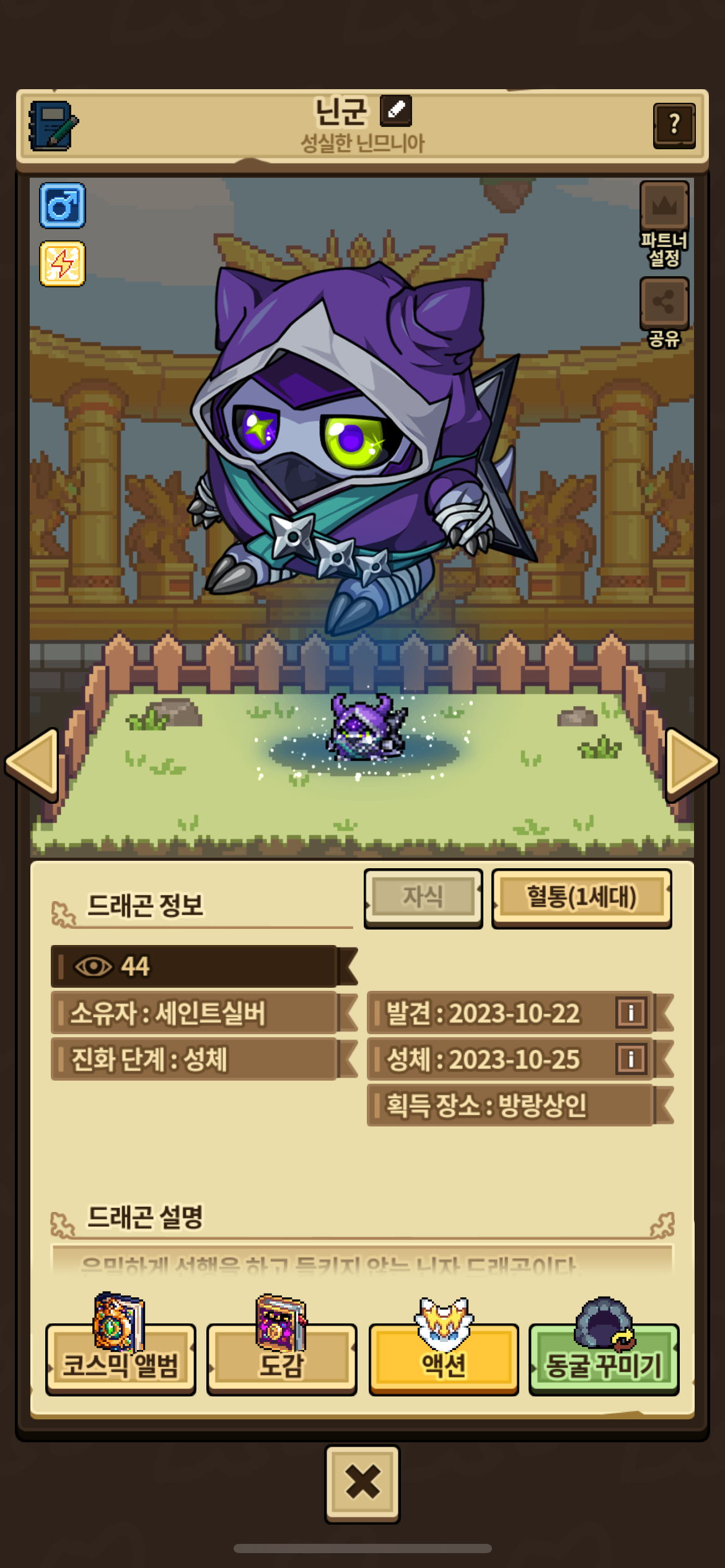Close the dragon info window

click(x=362, y=1484)
